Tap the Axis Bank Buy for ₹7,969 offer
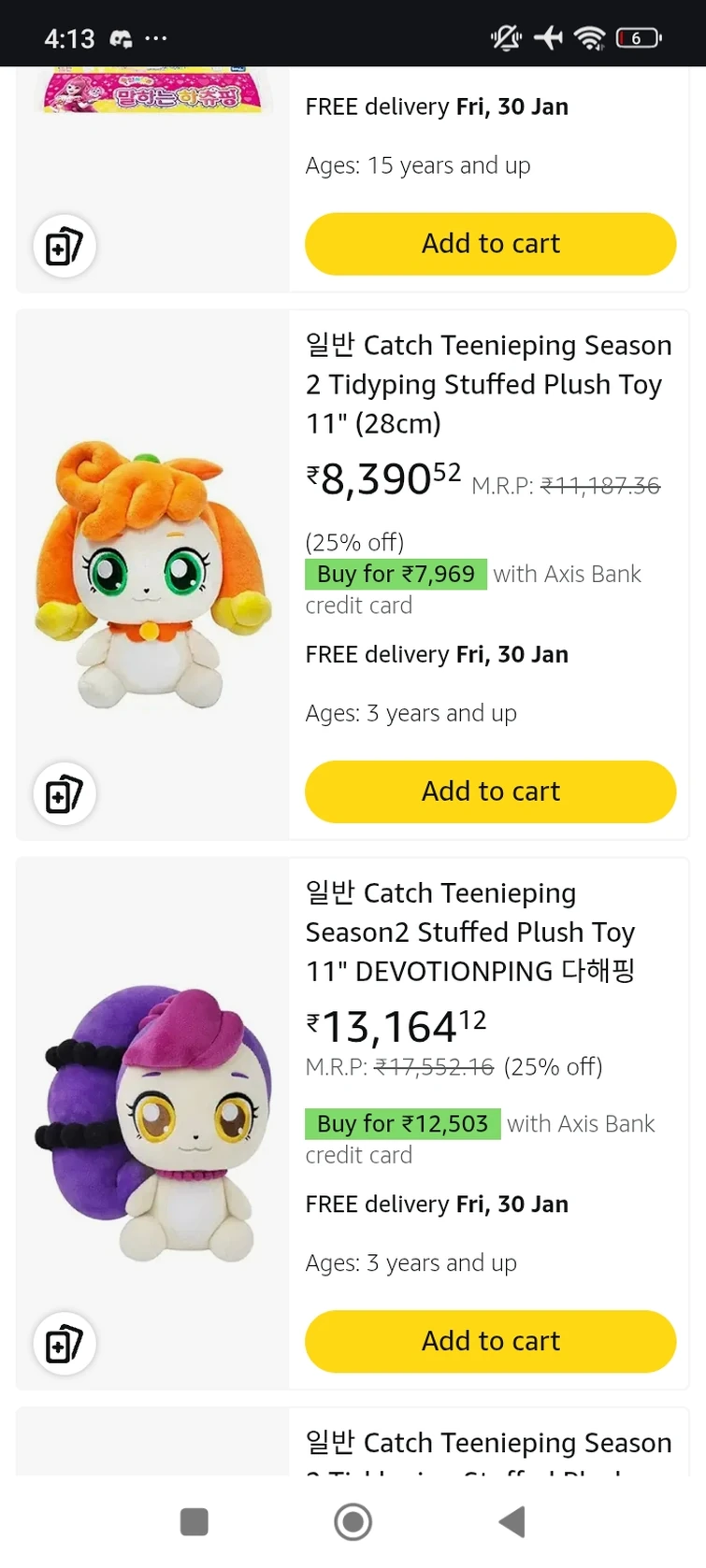This screenshot has height=1568, width=706. point(396,574)
